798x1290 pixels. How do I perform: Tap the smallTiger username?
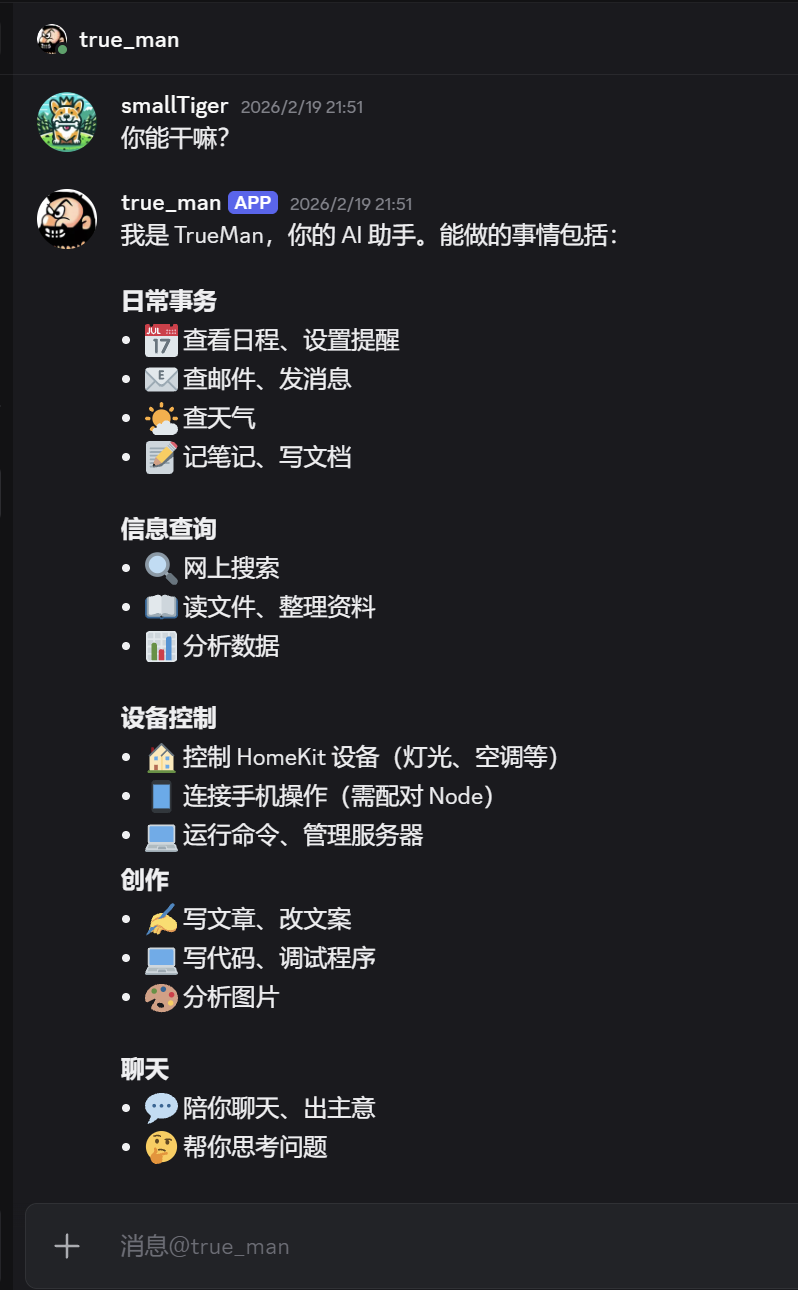174,106
